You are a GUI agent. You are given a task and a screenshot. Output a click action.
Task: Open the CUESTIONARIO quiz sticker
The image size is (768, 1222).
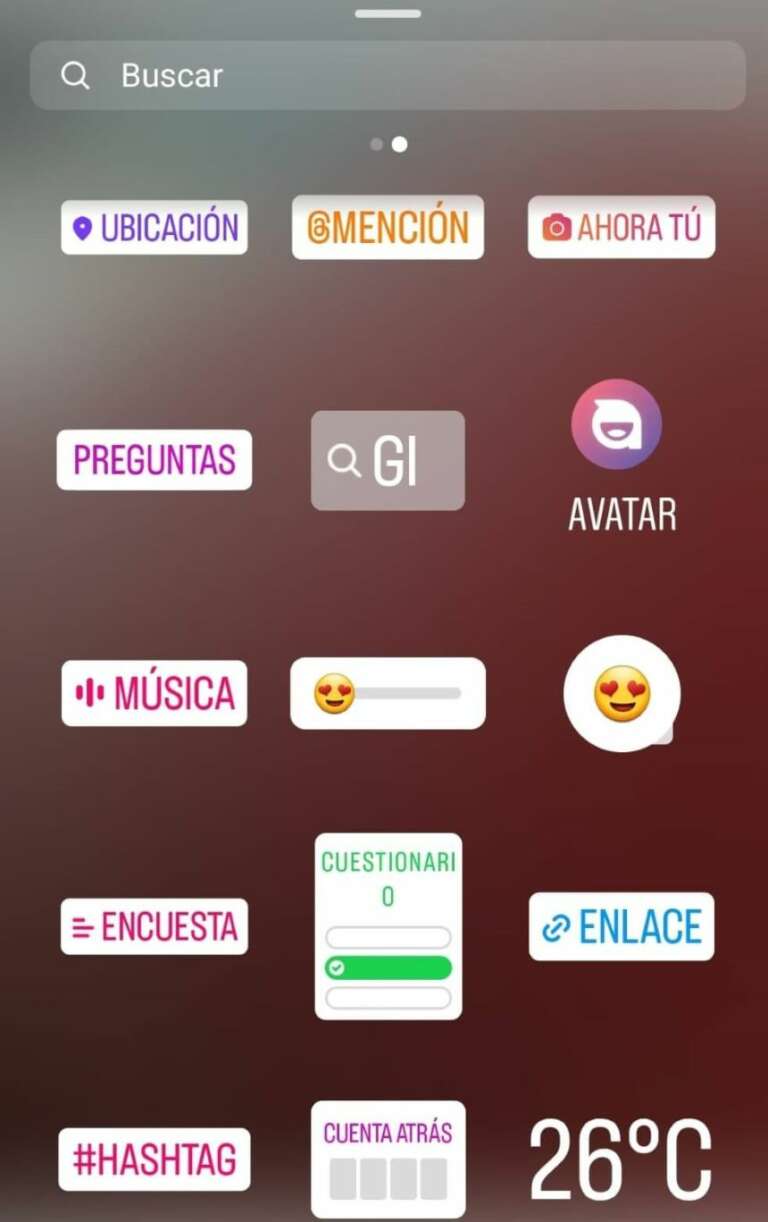pos(388,926)
